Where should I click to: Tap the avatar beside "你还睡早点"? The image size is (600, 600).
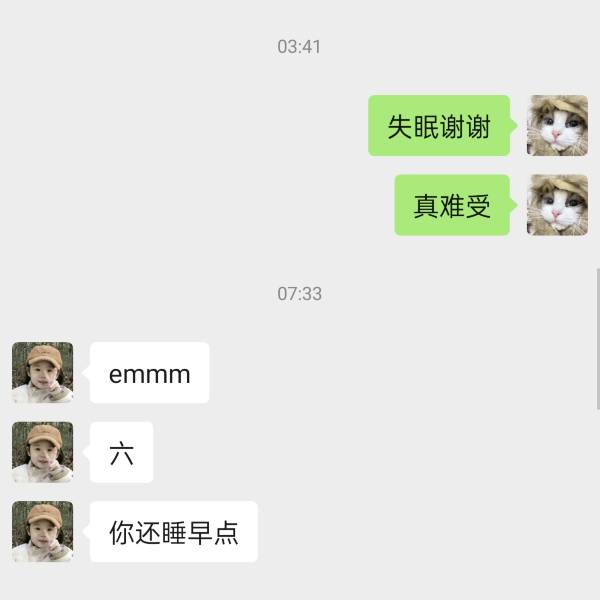pyautogui.click(x=42, y=531)
